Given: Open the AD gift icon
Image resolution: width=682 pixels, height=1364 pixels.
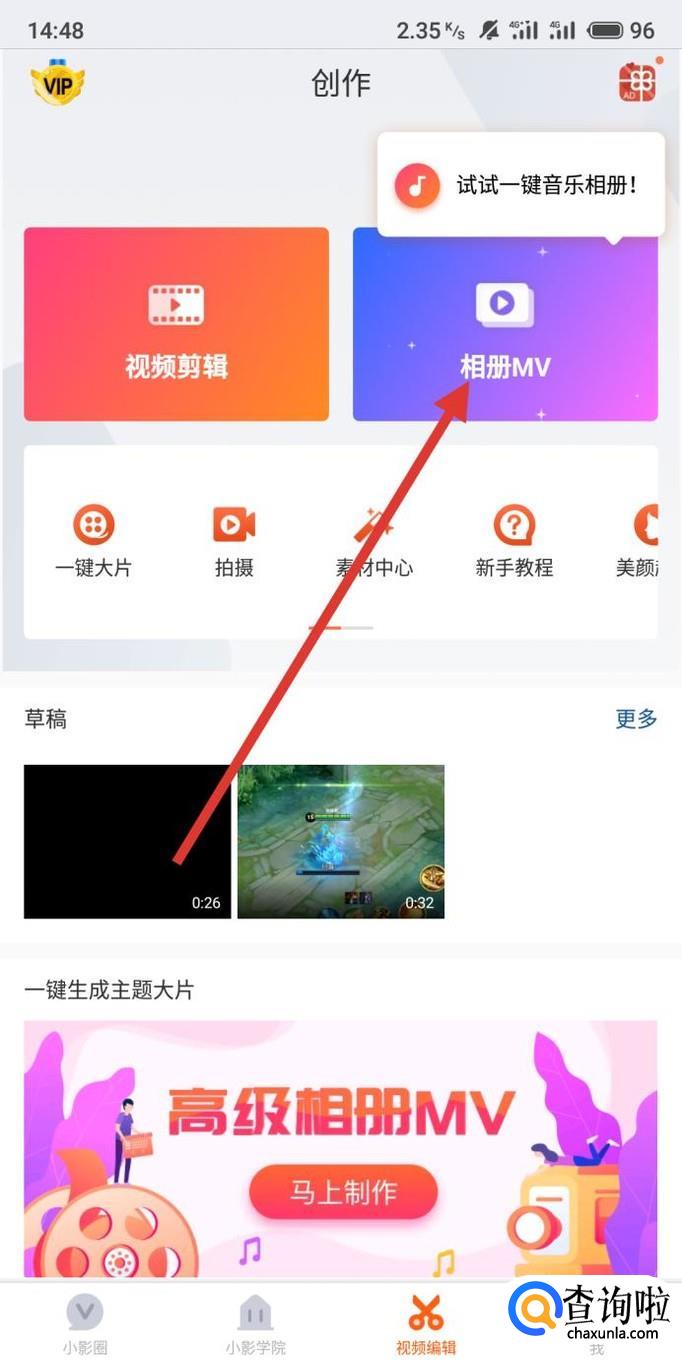Looking at the screenshot, I should pyautogui.click(x=638, y=82).
